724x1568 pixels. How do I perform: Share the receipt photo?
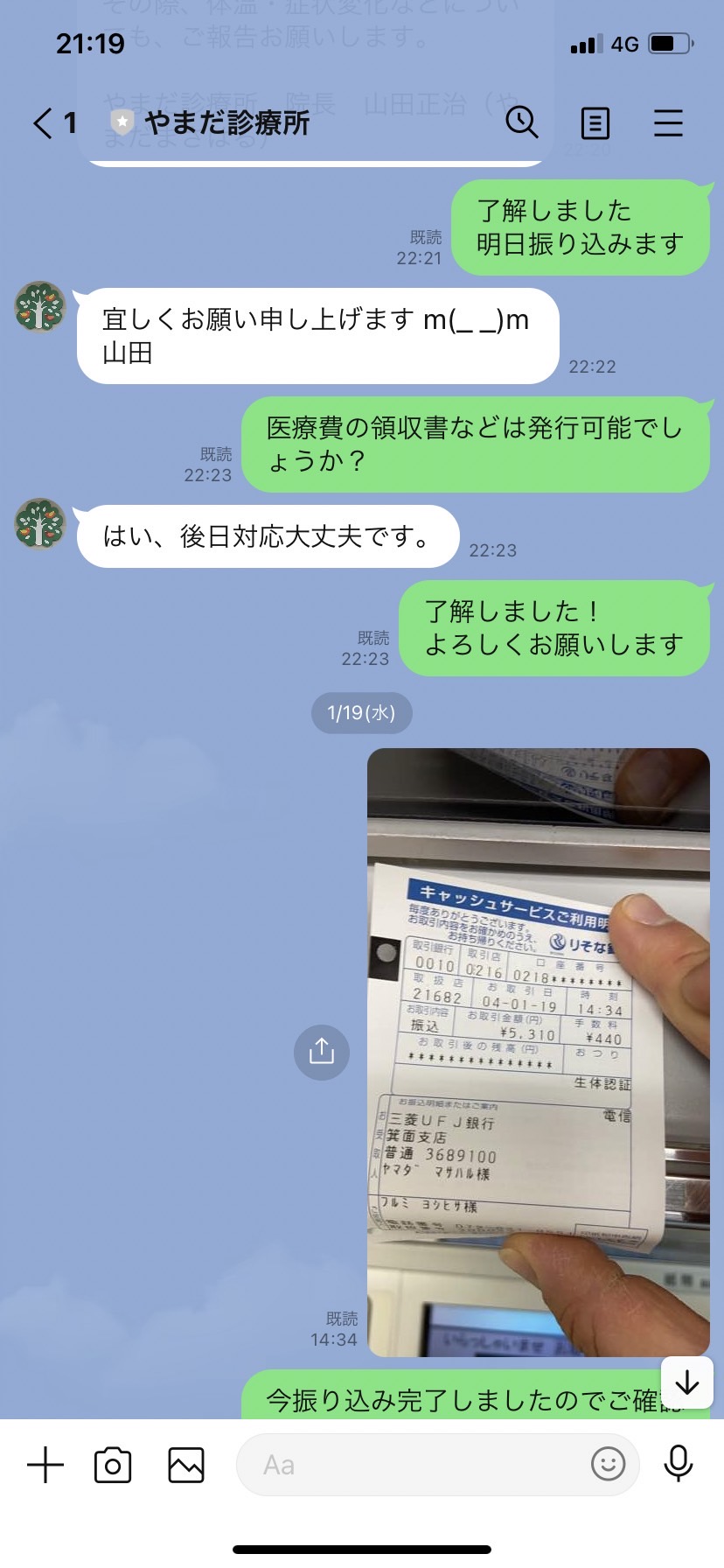tap(322, 1051)
